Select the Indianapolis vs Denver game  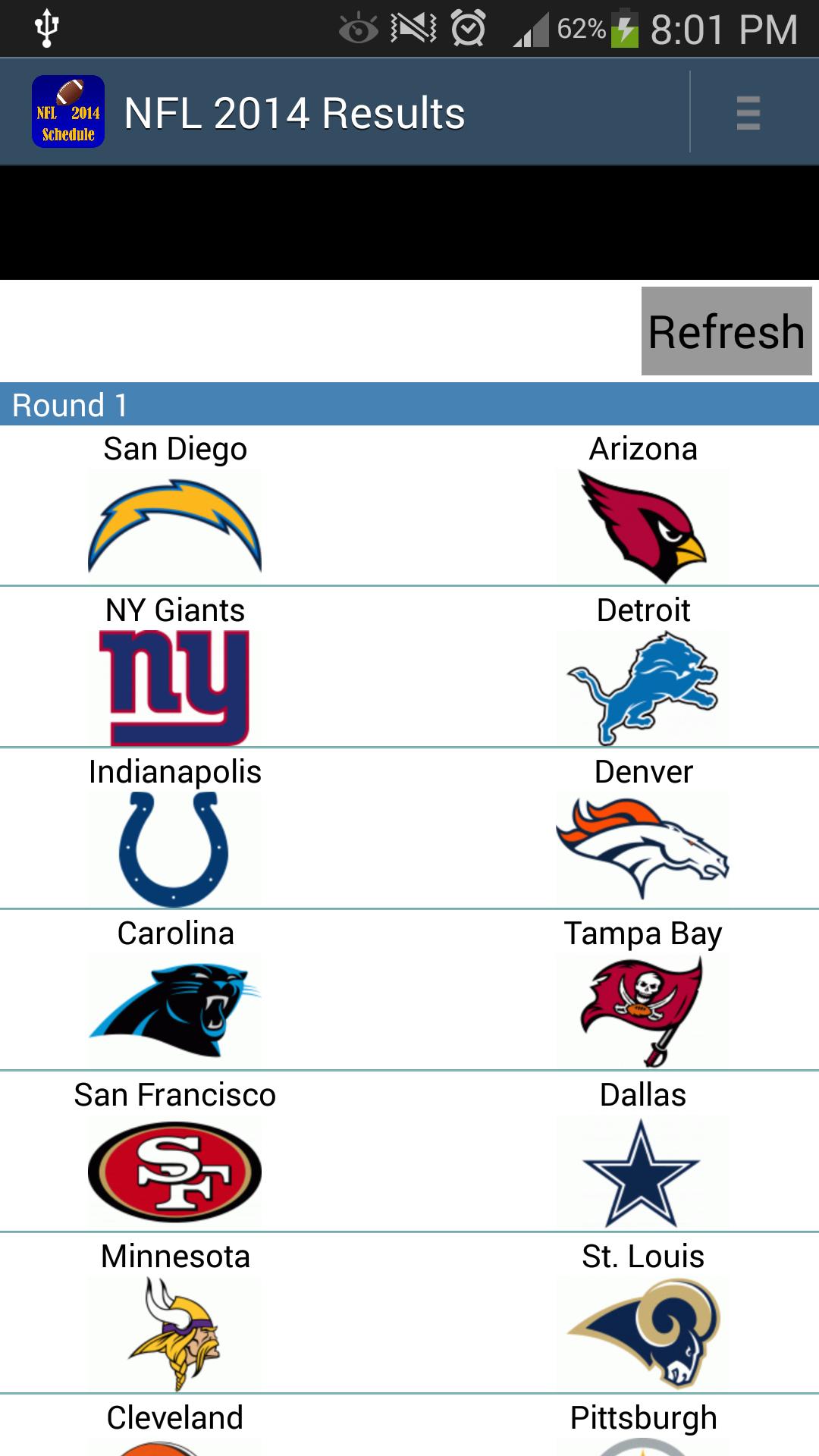pos(409,829)
